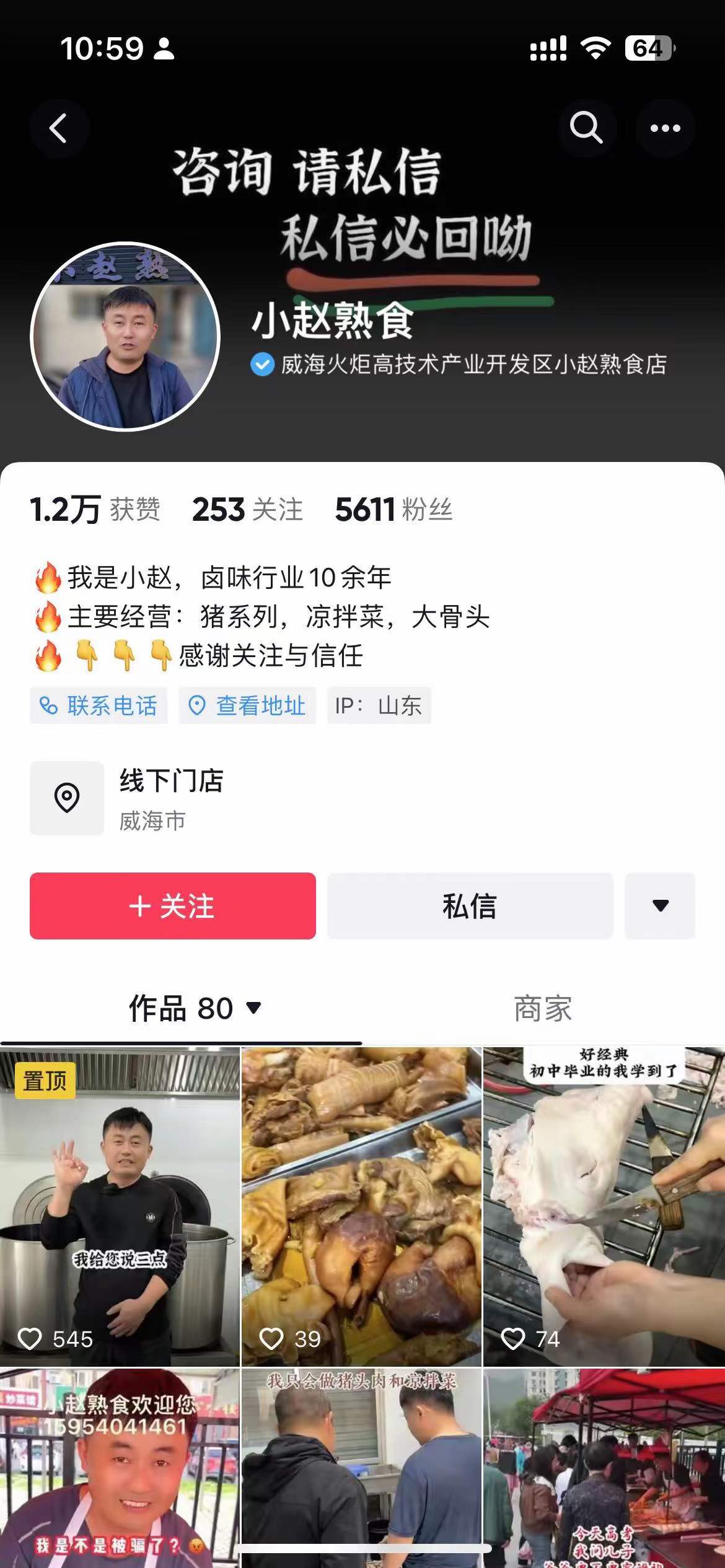Send a 私信 private message
Screen dimensions: 725x1568
(x=470, y=906)
